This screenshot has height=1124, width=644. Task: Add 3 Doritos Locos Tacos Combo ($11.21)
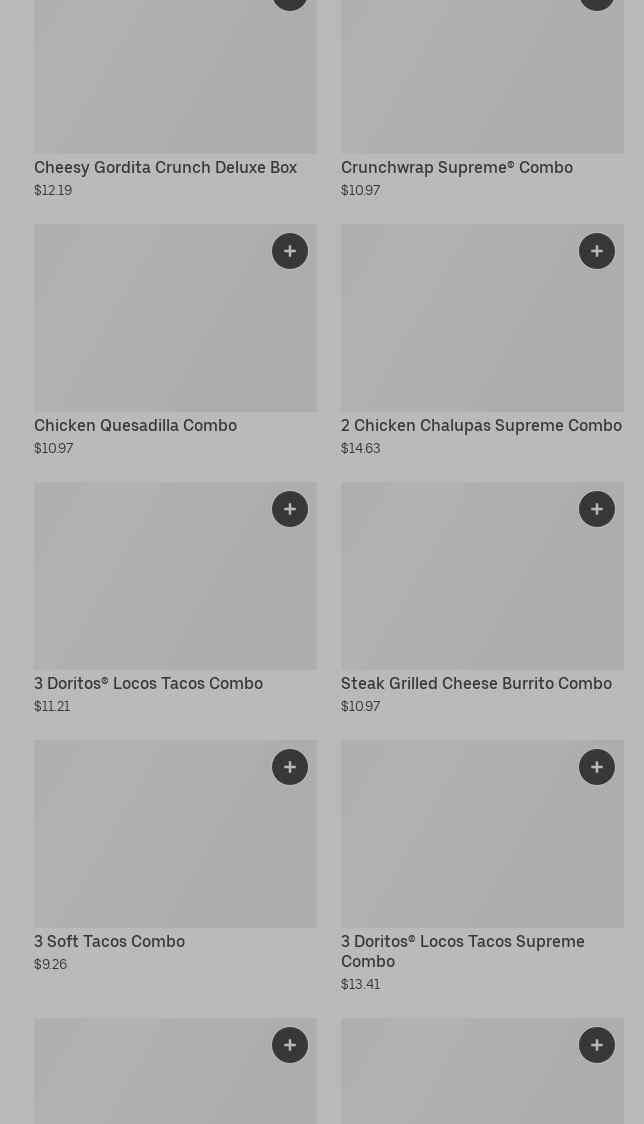coord(290,509)
